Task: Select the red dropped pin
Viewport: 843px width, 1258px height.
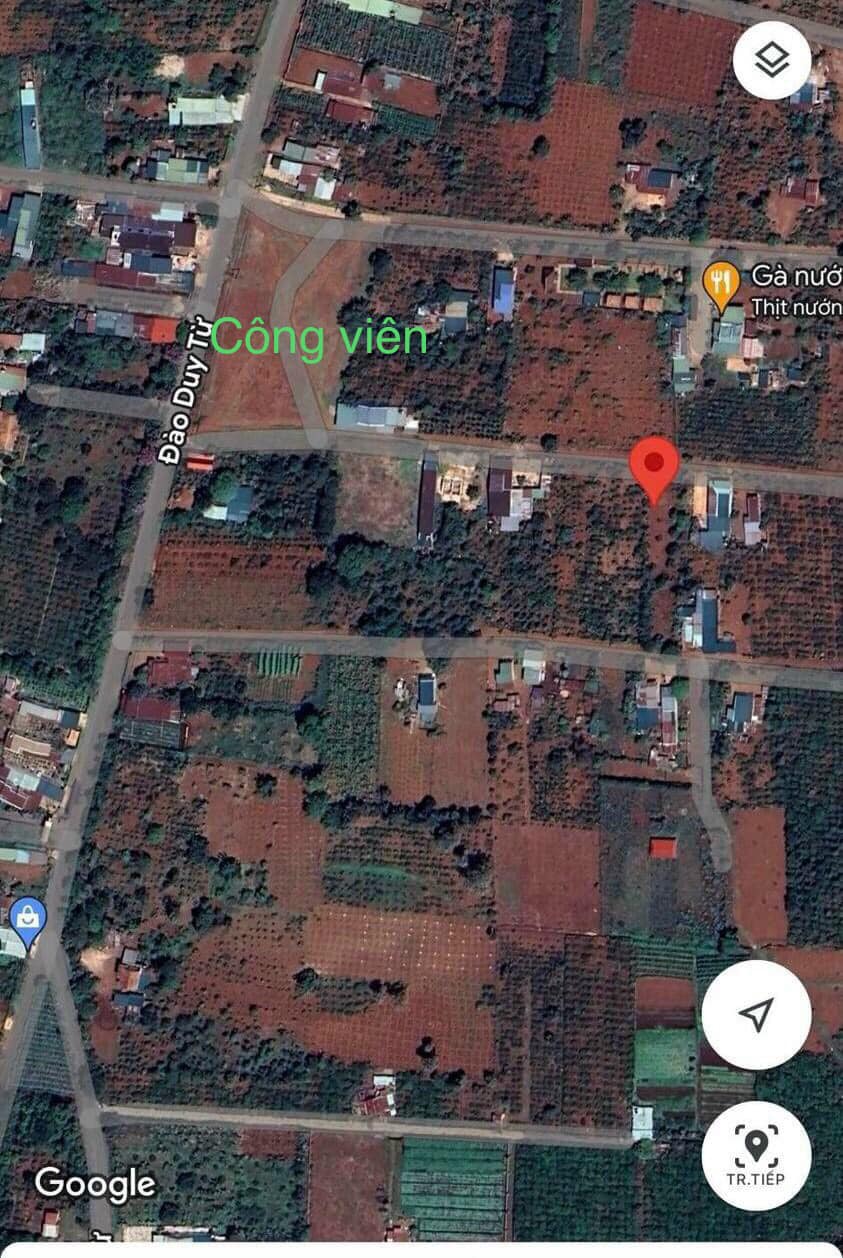Action: [x=654, y=465]
